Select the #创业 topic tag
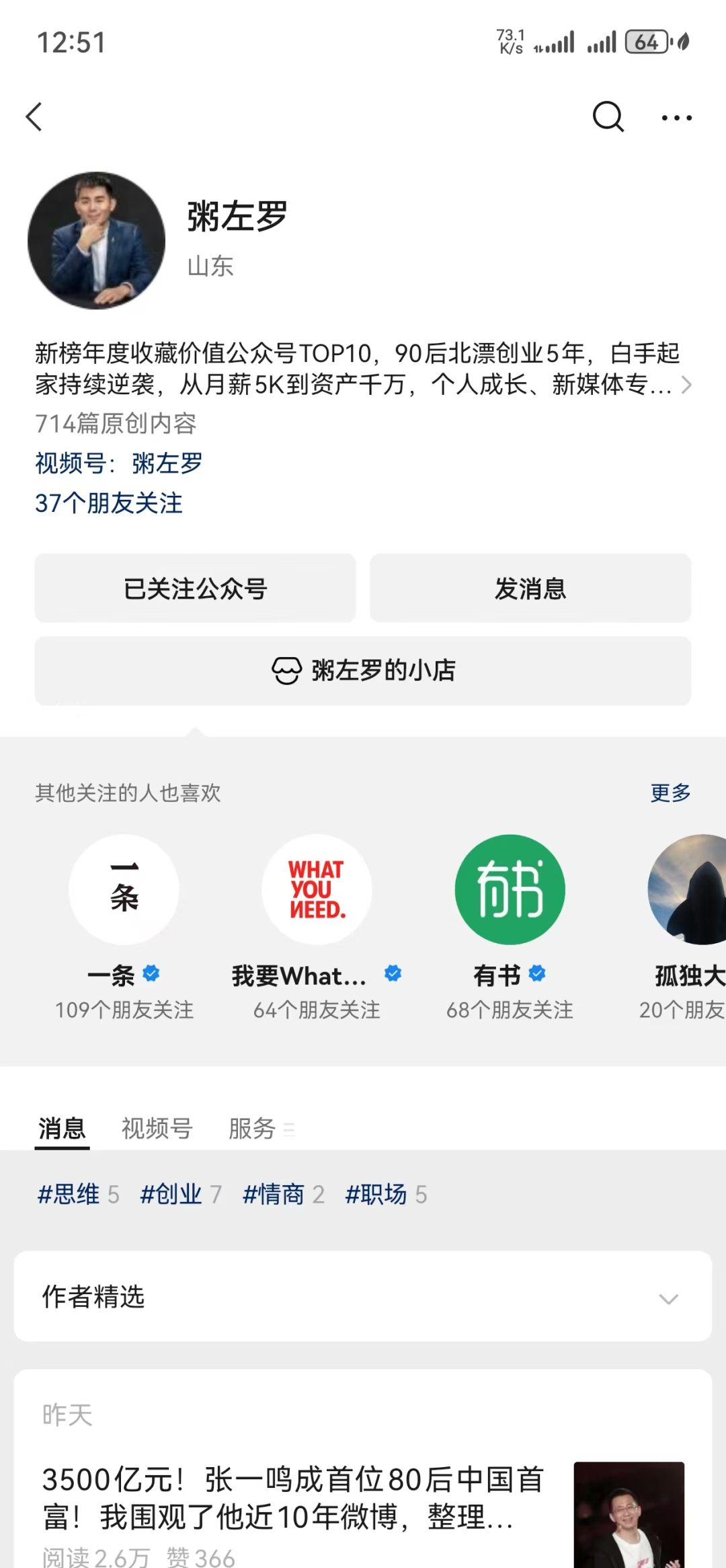 [x=180, y=1194]
